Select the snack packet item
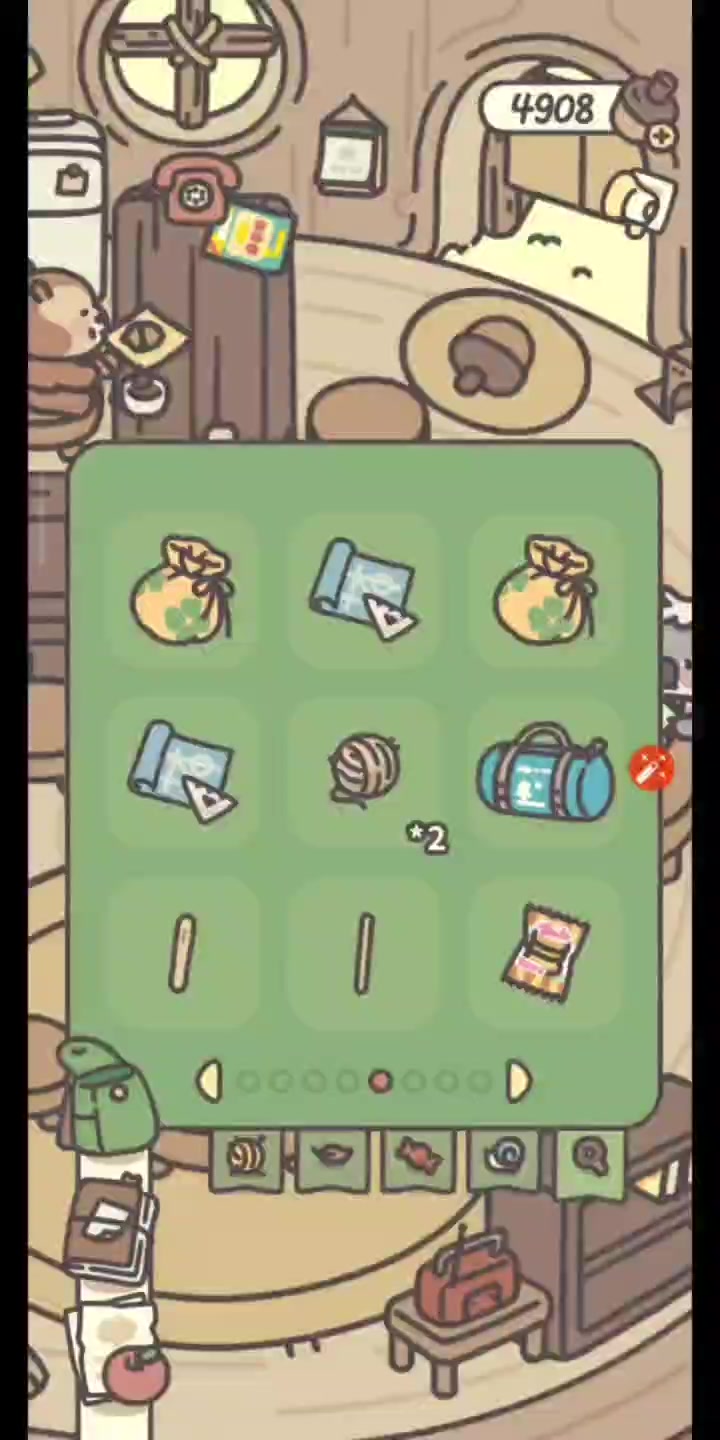The image size is (720, 1440). pos(546,950)
